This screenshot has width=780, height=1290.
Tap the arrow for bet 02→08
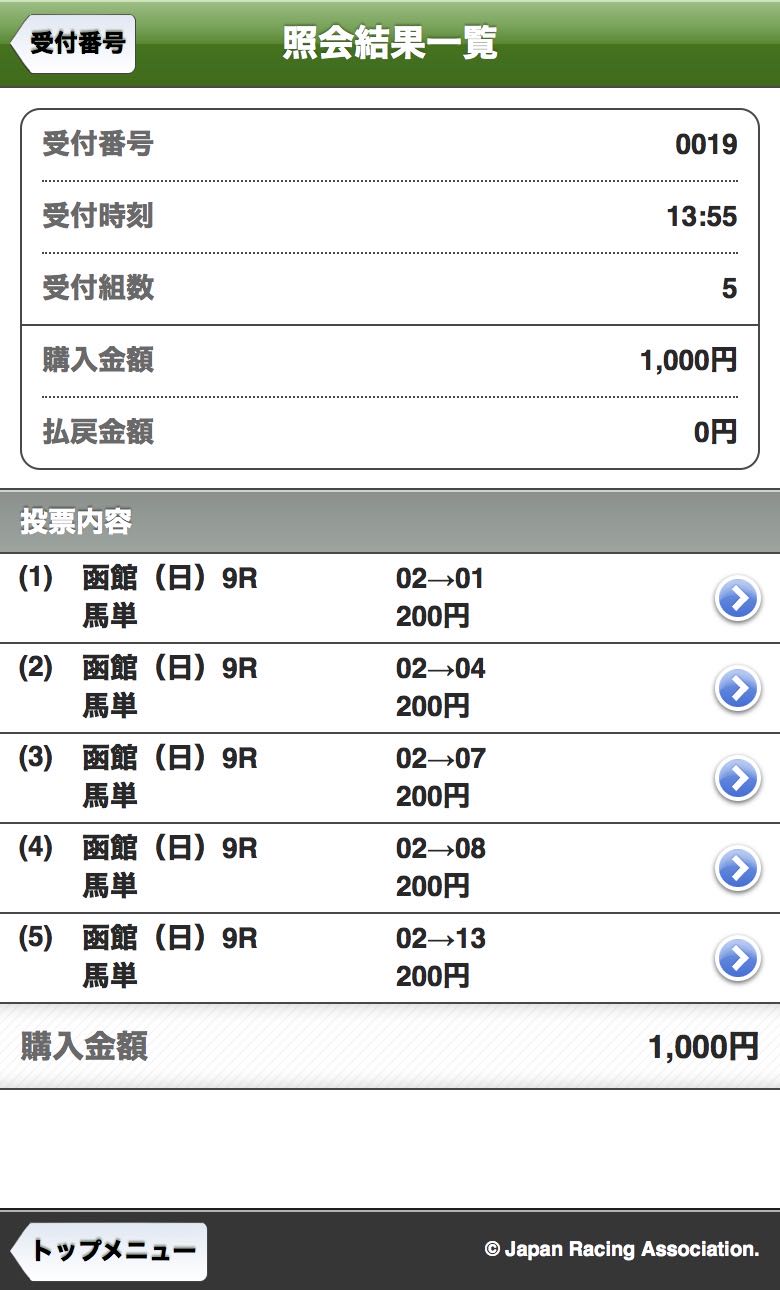[738, 869]
